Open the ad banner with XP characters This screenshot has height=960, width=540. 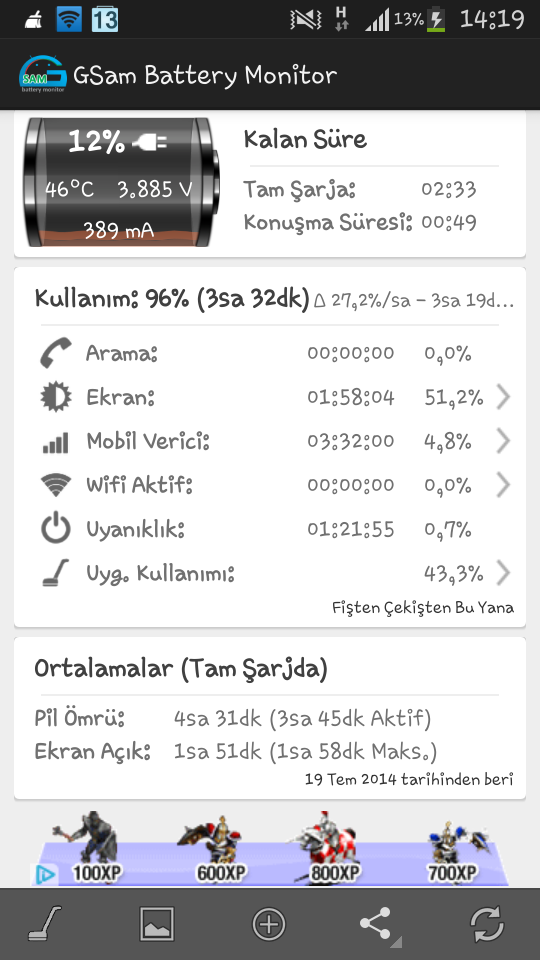point(270,849)
